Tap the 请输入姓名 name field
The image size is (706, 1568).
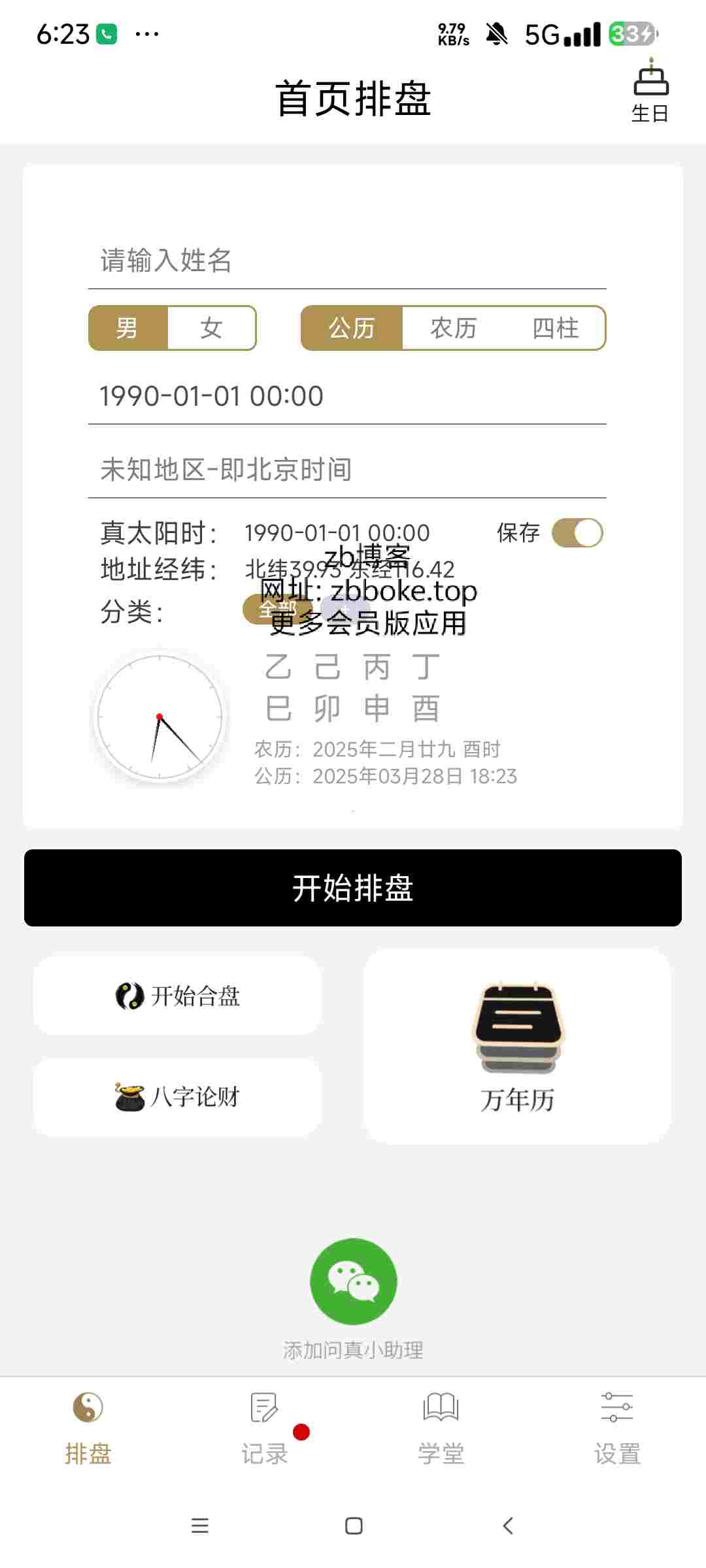[x=347, y=260]
